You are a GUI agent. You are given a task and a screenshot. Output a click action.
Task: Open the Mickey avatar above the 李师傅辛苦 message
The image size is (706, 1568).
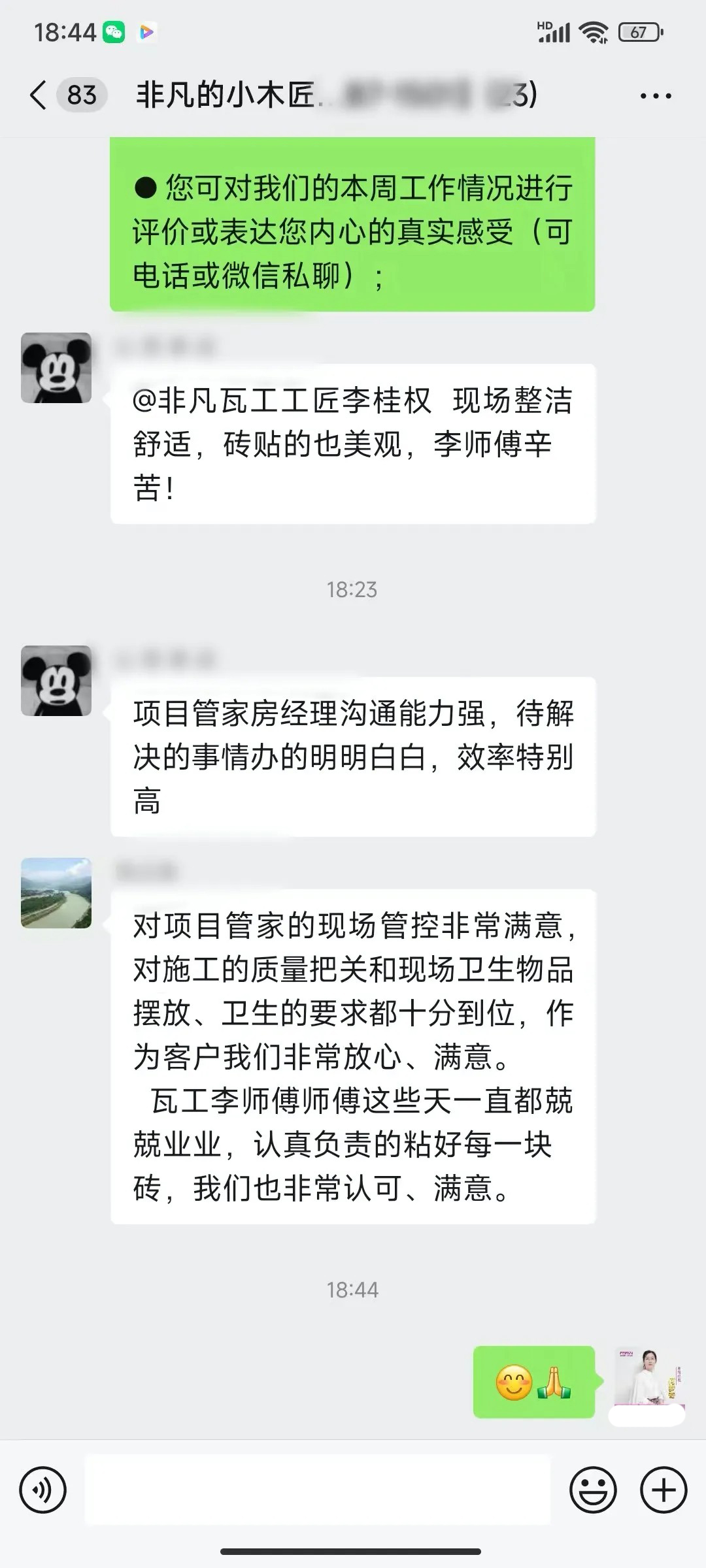pos(56,368)
